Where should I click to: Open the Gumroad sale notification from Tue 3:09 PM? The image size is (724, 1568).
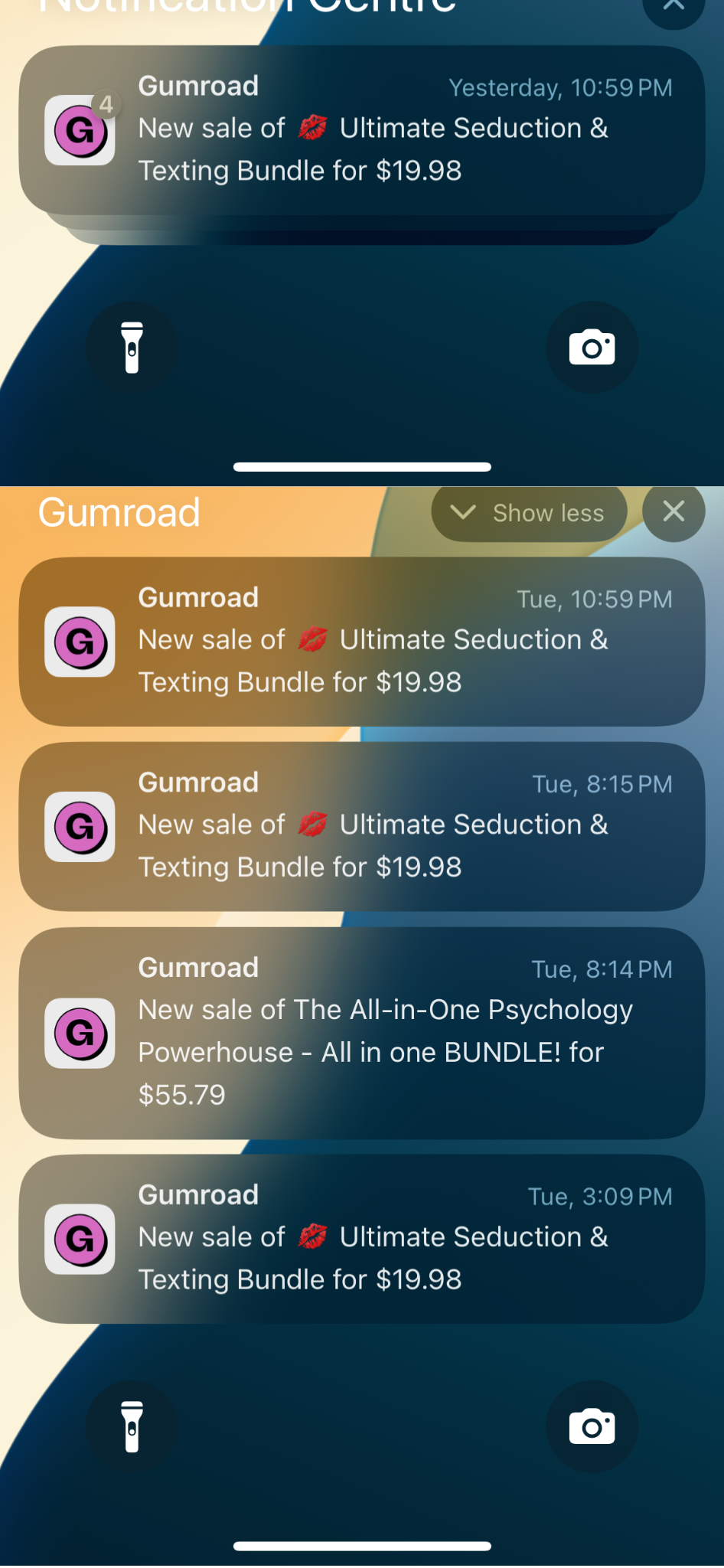coord(361,1239)
